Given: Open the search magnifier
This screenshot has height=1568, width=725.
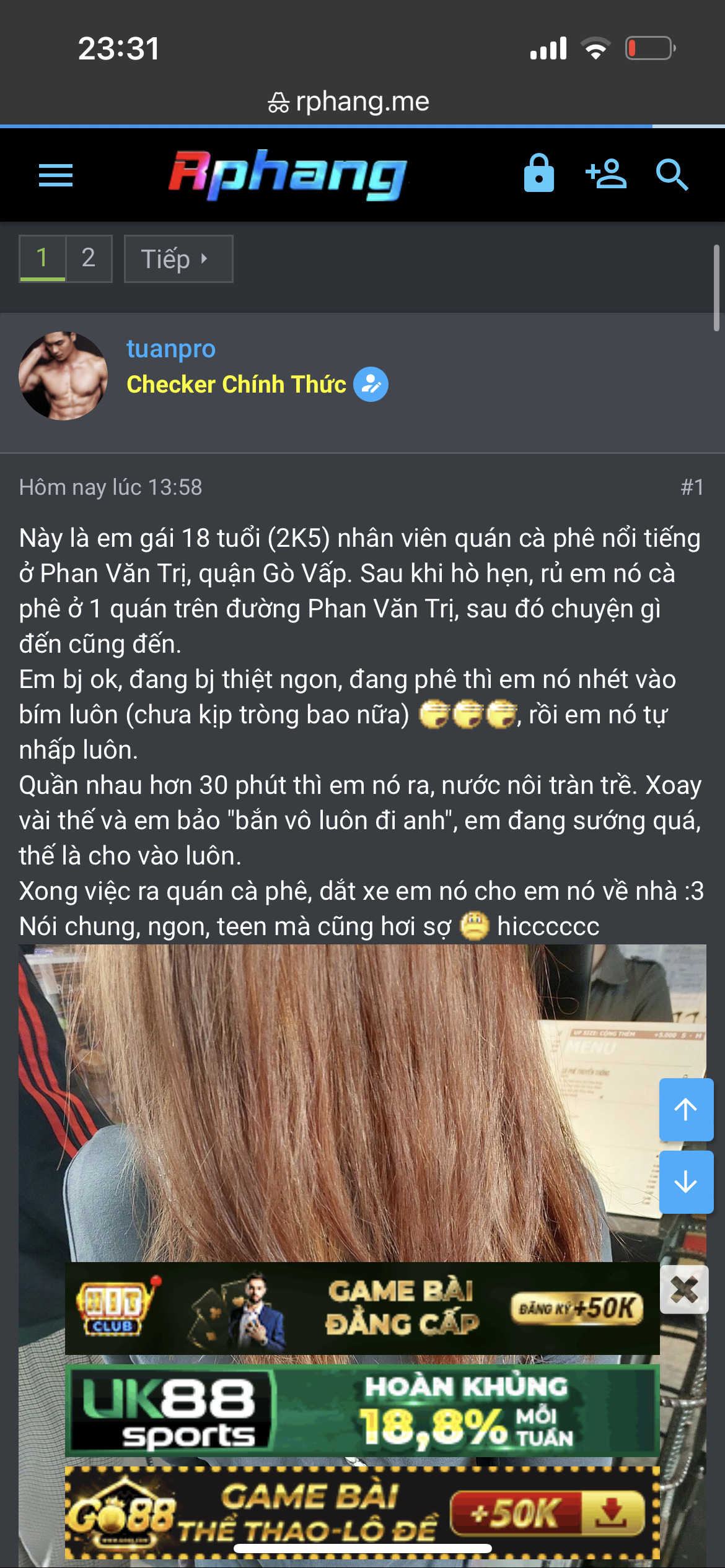Looking at the screenshot, I should [672, 175].
